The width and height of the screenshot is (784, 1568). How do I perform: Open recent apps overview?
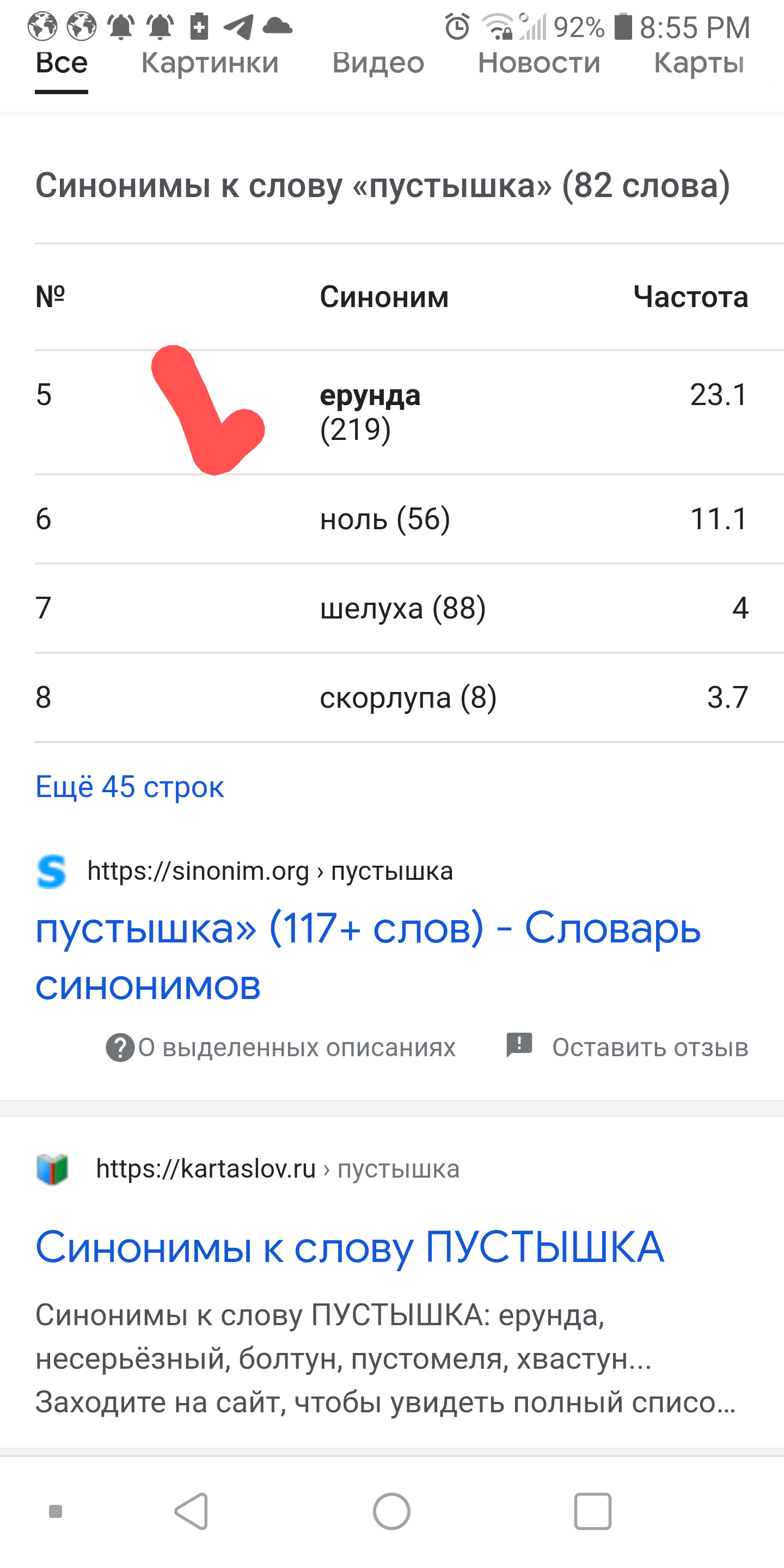pyautogui.click(x=592, y=1511)
